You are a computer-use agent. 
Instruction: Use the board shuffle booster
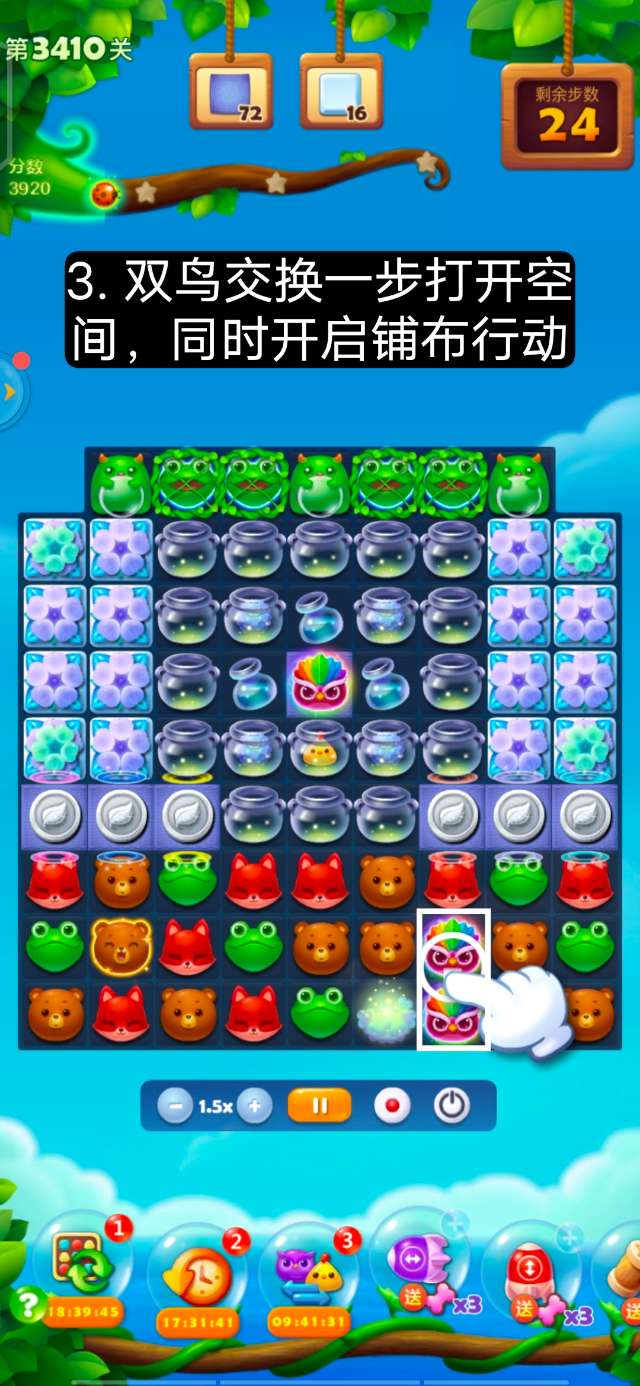[x=83, y=1267]
